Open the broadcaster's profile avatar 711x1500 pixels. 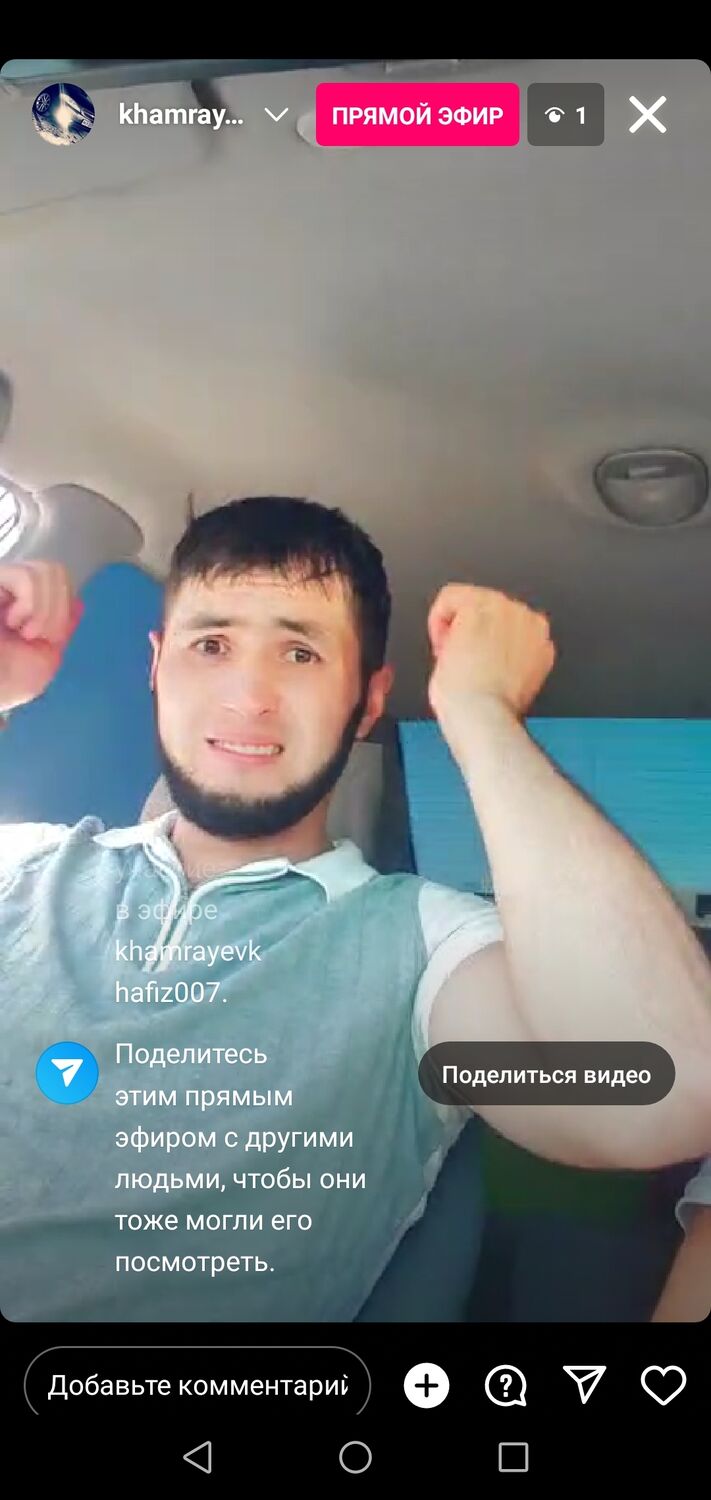tap(63, 115)
